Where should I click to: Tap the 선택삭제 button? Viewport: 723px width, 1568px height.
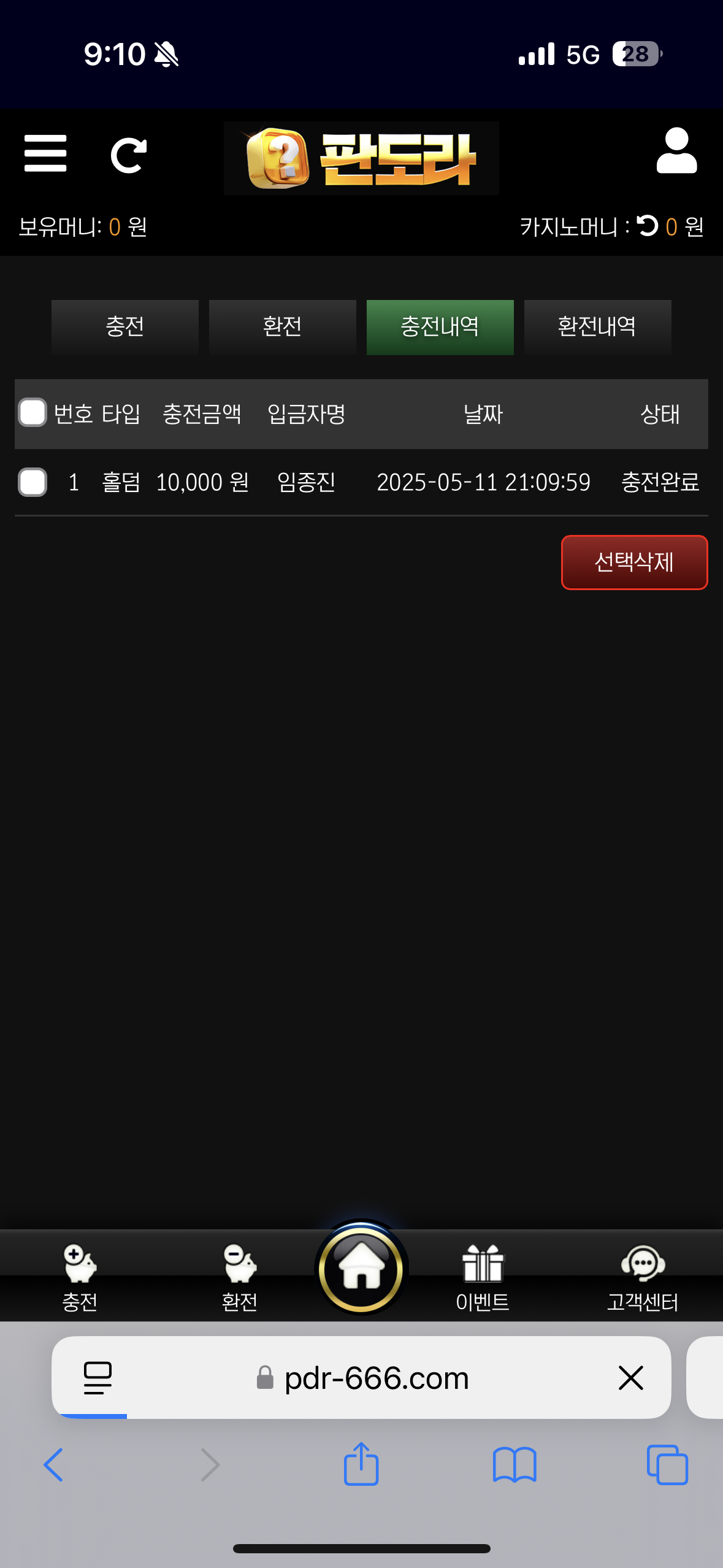click(x=634, y=562)
